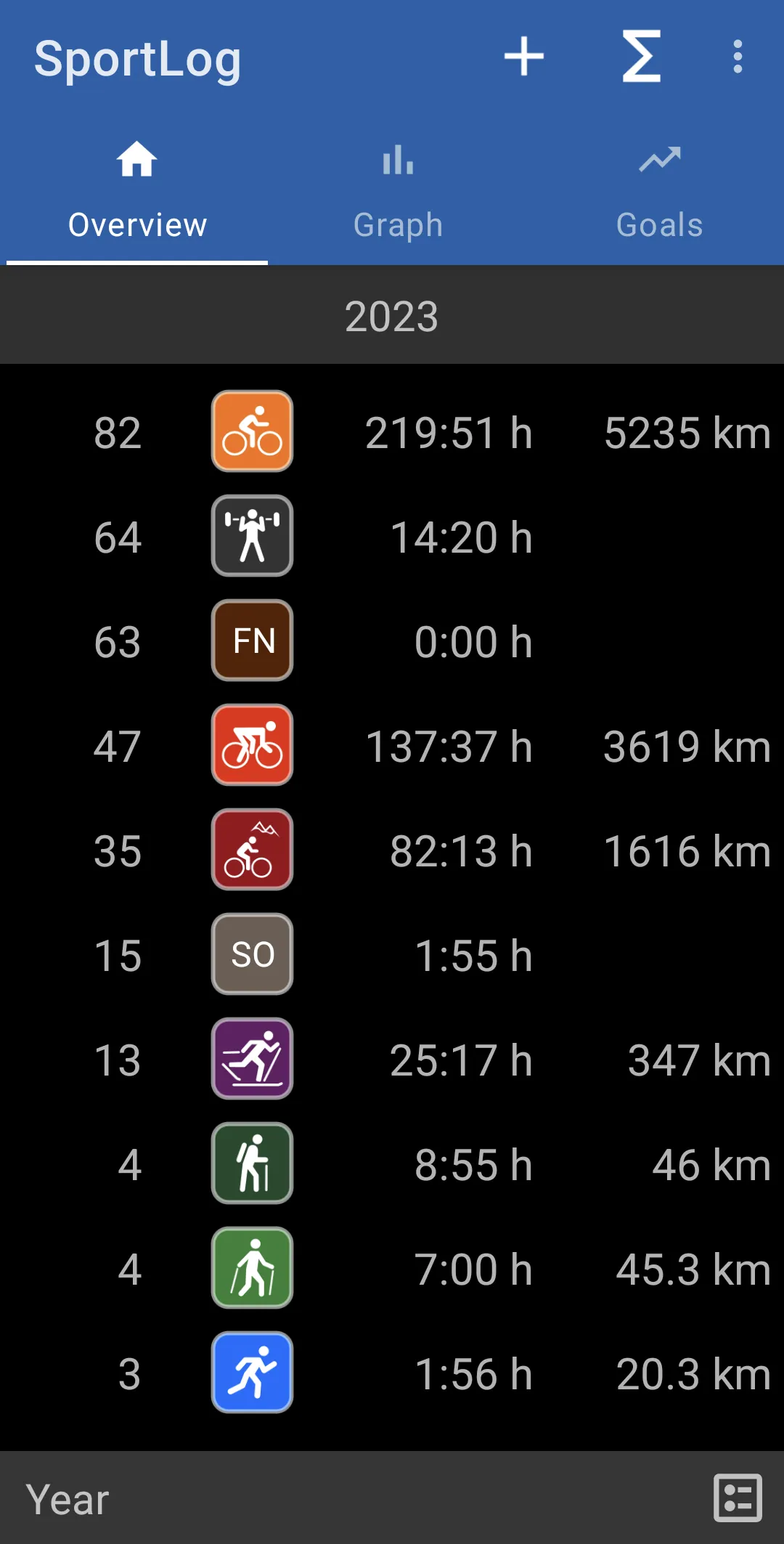Open the FN activity row
Screen dimensions: 784x1544
point(392,641)
